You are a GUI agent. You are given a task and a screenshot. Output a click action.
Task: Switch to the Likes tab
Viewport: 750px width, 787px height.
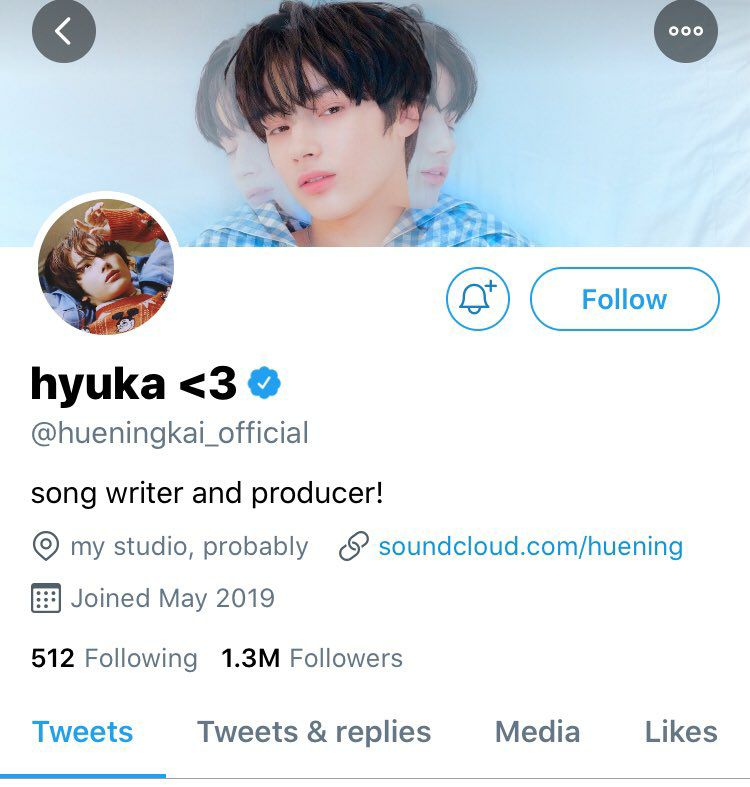(x=681, y=732)
